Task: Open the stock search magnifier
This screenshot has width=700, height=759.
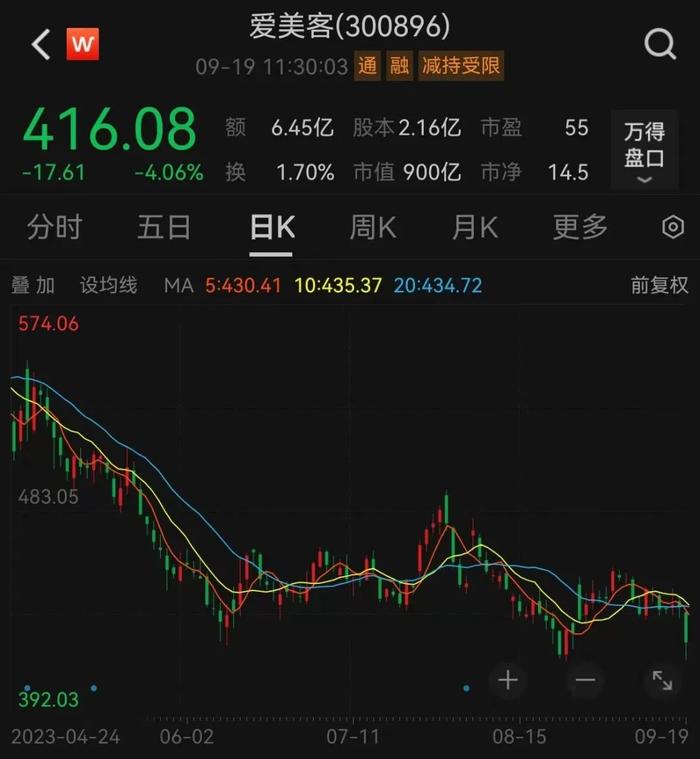Action: (x=660, y=44)
